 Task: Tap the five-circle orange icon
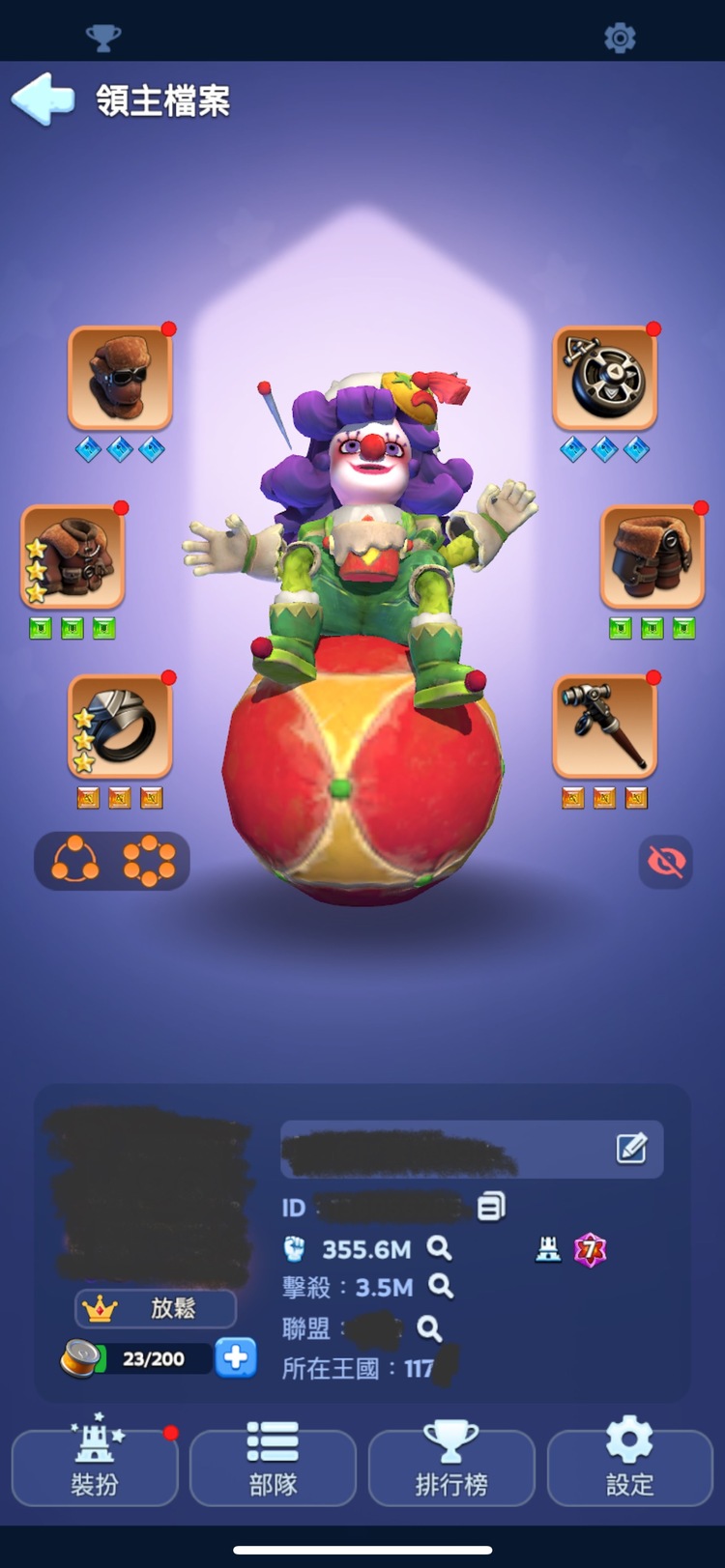click(149, 860)
